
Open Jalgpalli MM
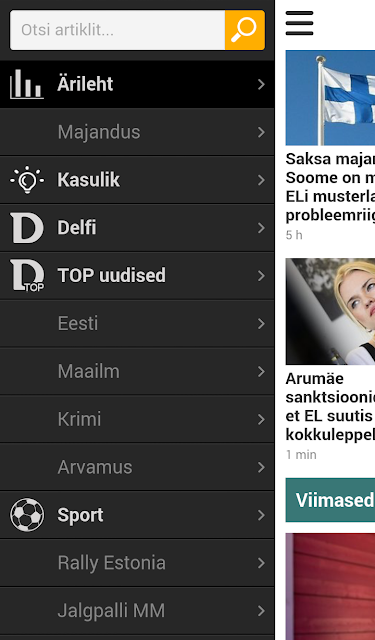click(x=137, y=611)
